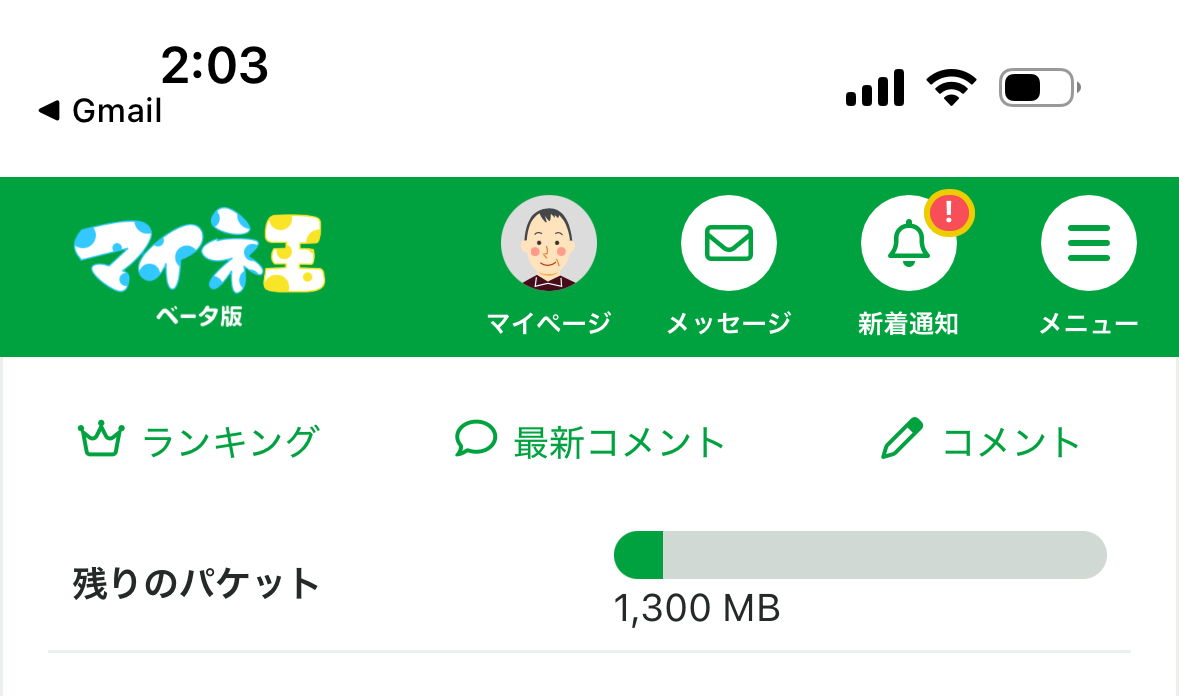Open the メニュー hamburger menu

[x=1088, y=244]
